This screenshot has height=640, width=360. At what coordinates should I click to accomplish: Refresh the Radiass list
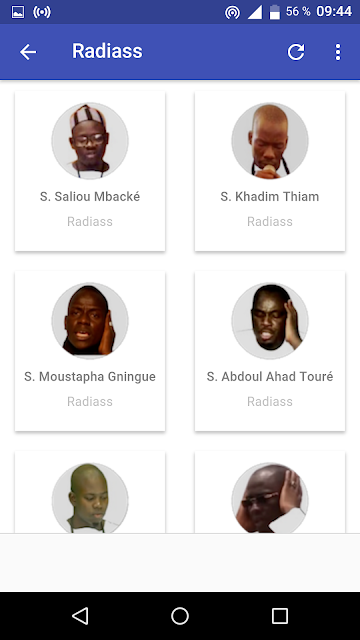tap(296, 52)
